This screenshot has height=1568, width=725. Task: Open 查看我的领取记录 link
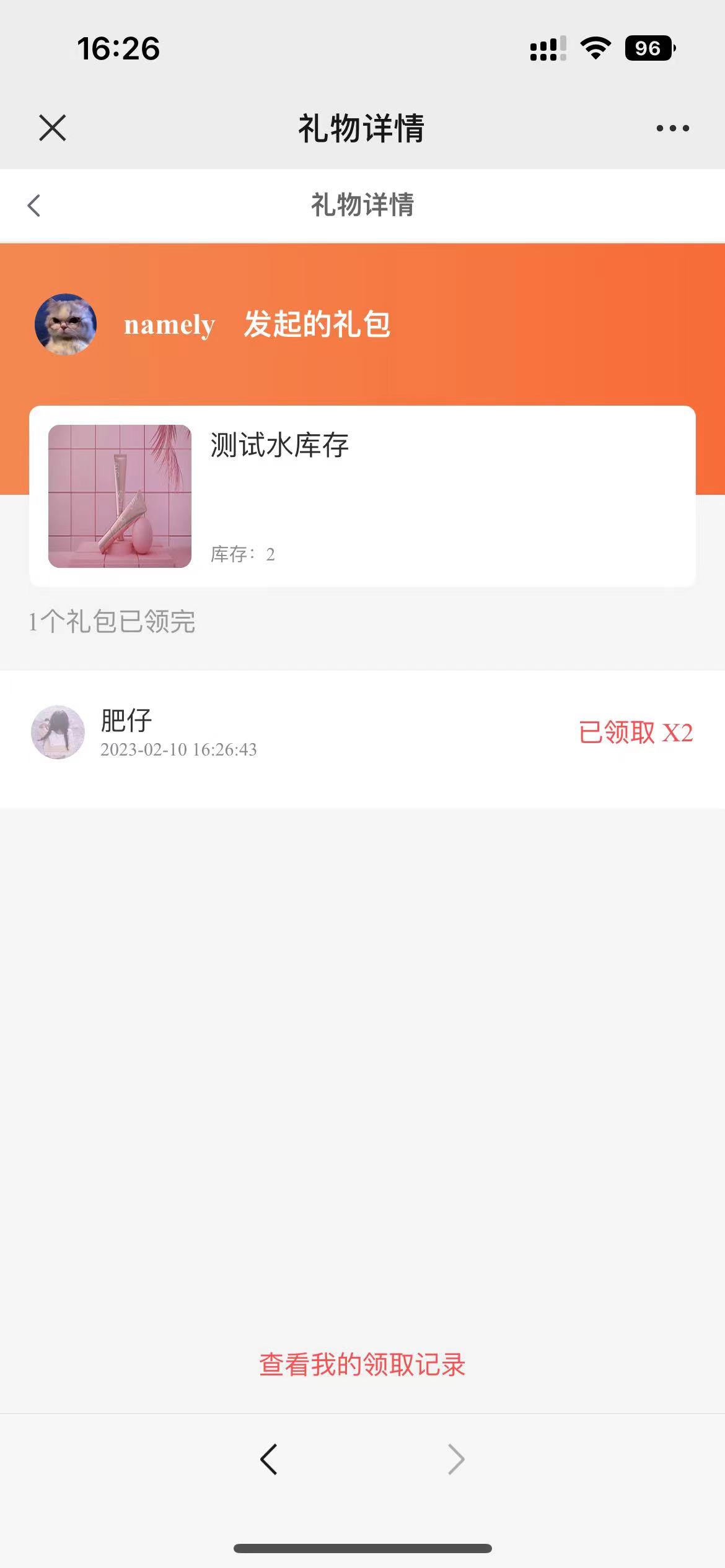pos(362,1365)
